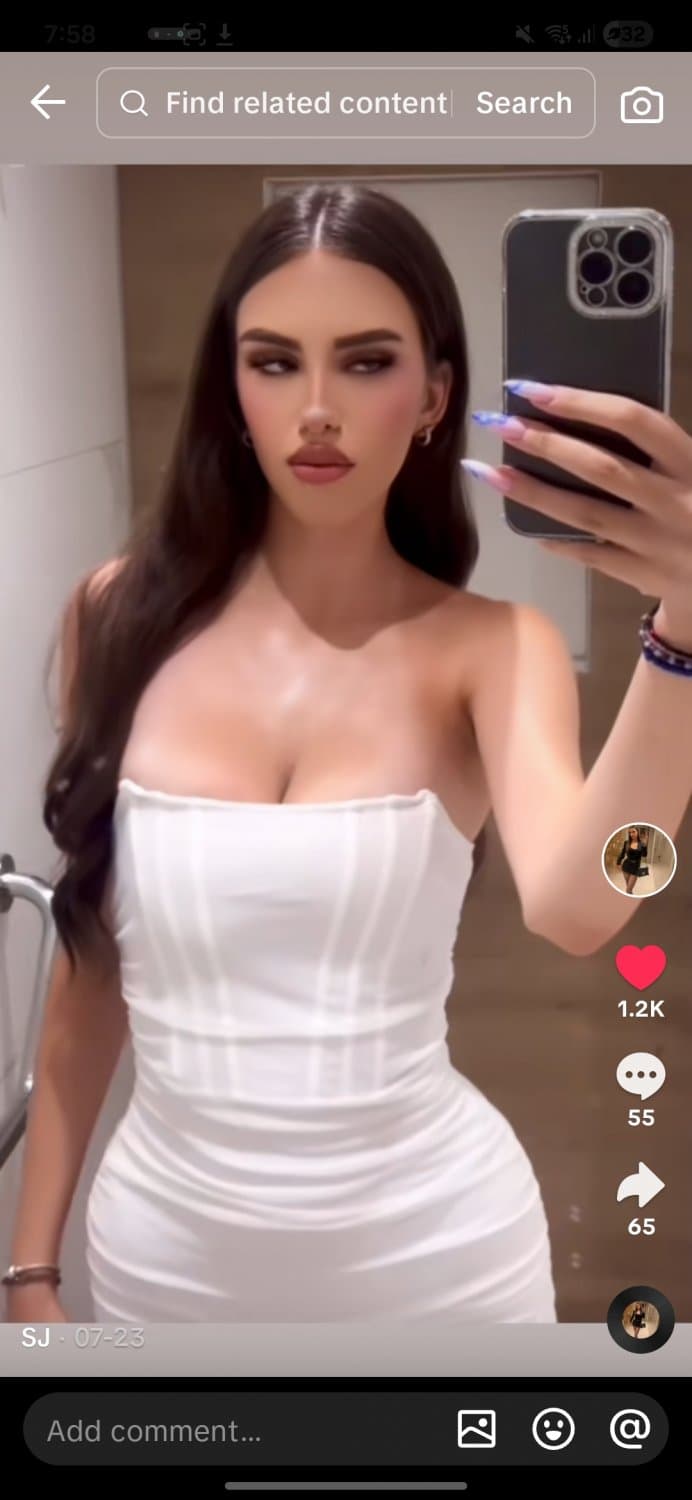Tap the Search button

(x=523, y=103)
